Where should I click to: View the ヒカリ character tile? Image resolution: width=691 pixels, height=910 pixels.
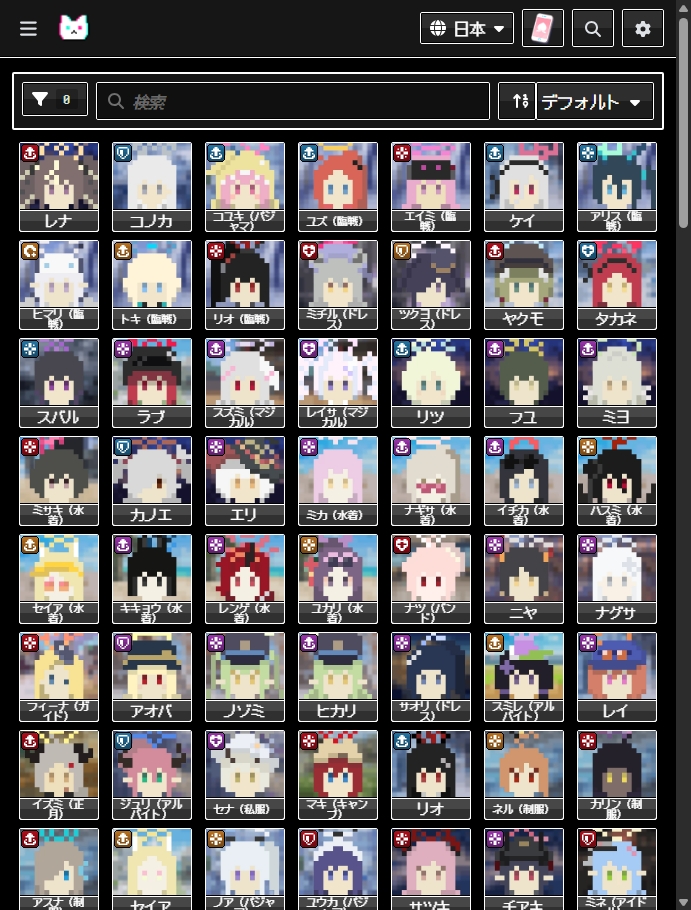(x=338, y=676)
